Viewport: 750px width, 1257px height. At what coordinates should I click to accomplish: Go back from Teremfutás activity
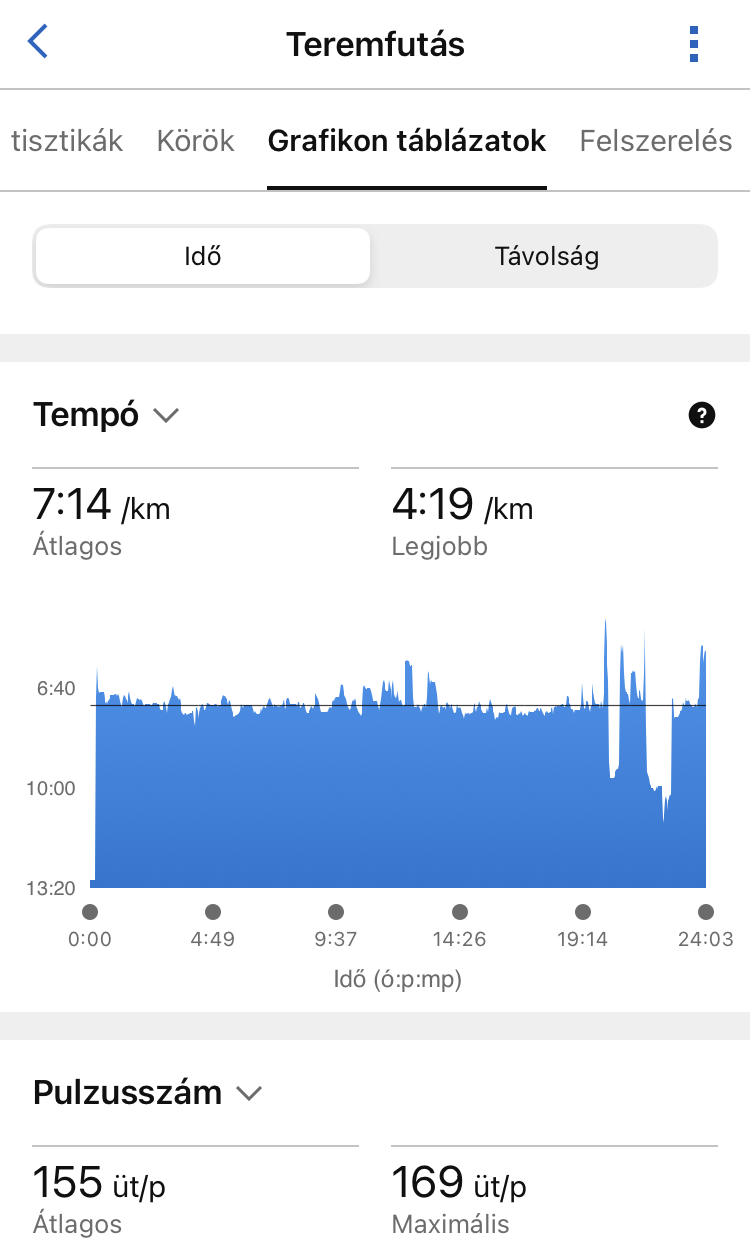pyautogui.click(x=38, y=43)
